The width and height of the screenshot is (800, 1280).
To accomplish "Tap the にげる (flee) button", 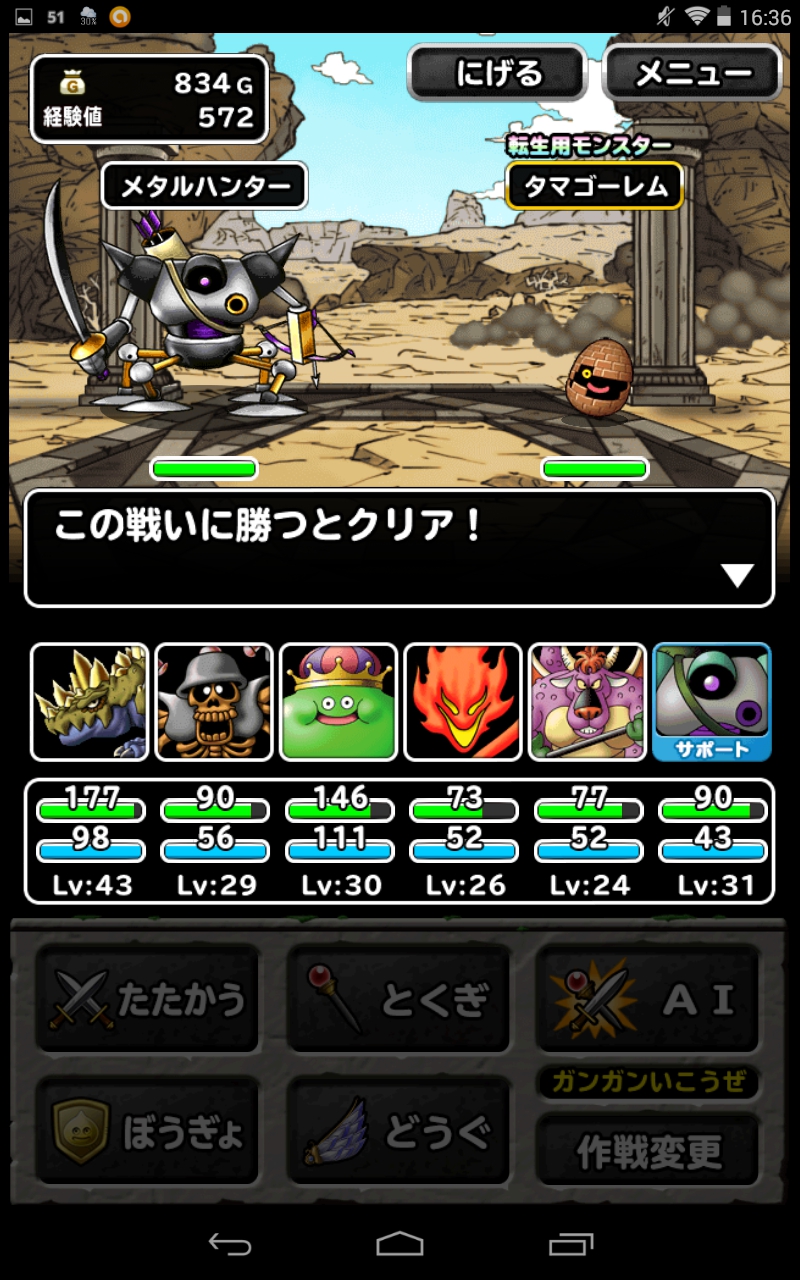I will (x=497, y=74).
